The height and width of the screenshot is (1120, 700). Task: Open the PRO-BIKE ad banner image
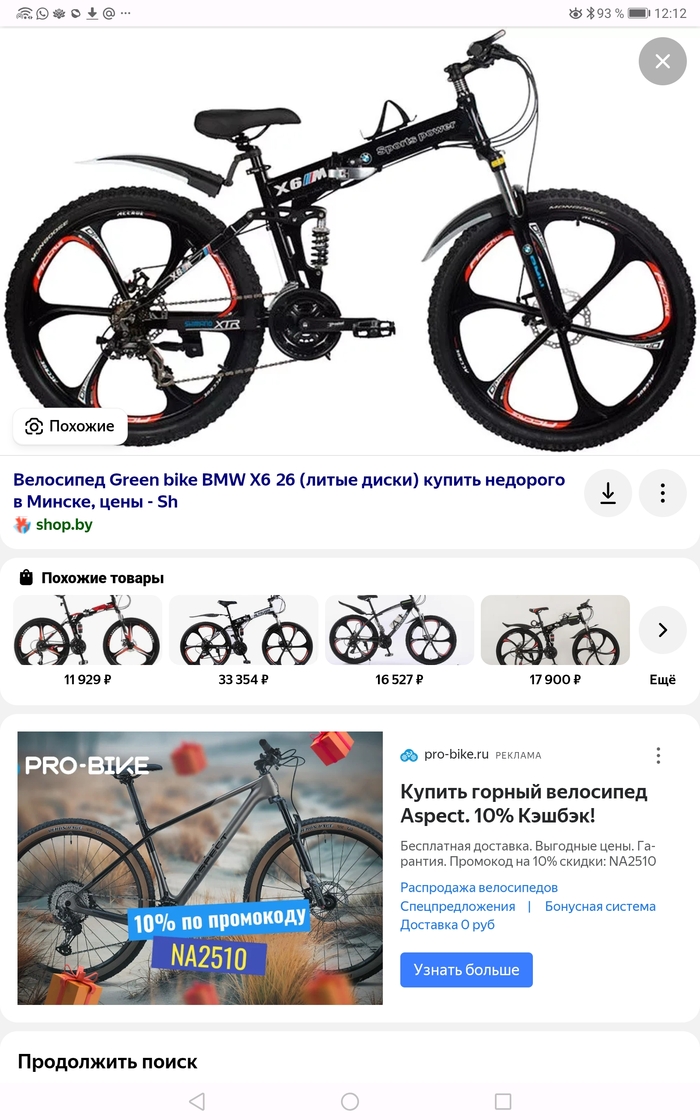tap(200, 868)
